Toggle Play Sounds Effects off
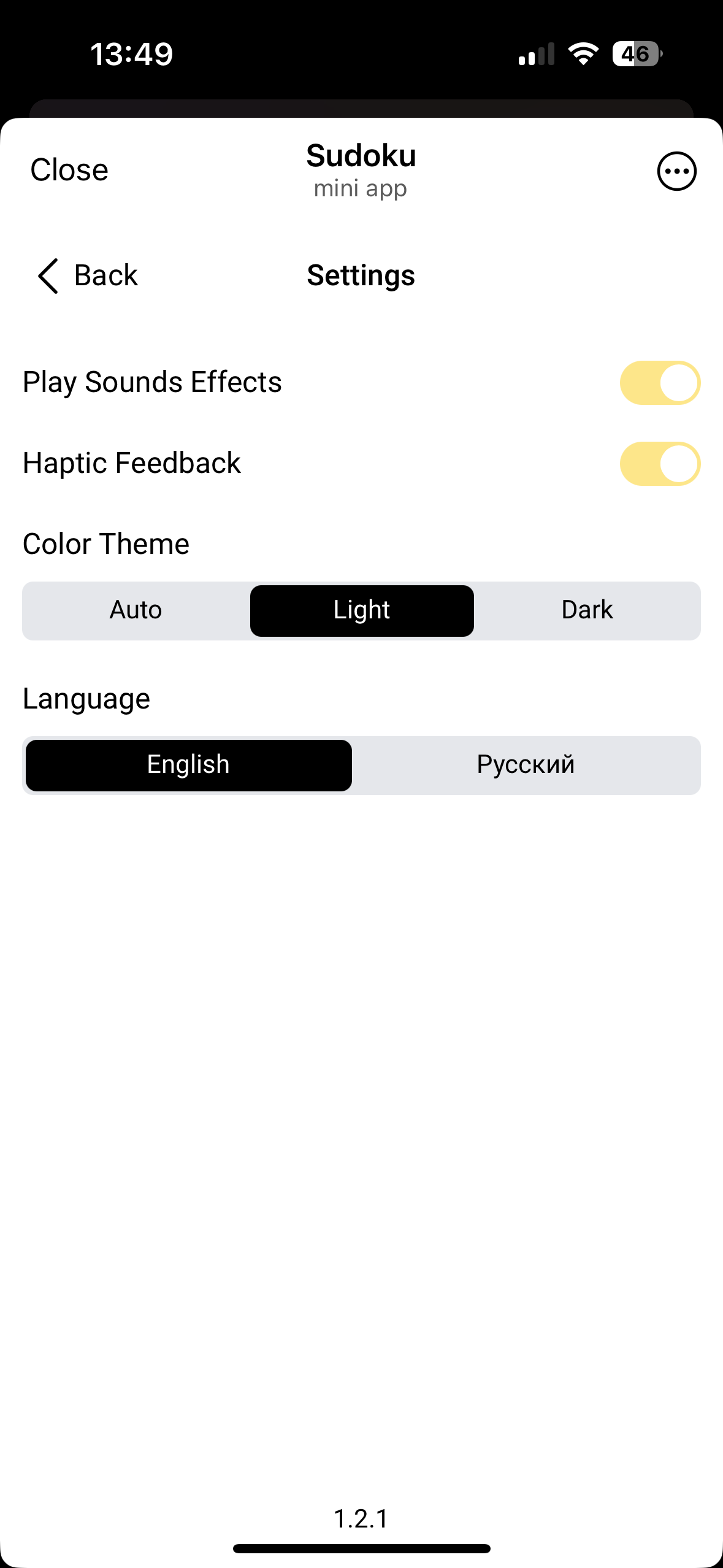This screenshot has width=723, height=1568. click(x=660, y=383)
